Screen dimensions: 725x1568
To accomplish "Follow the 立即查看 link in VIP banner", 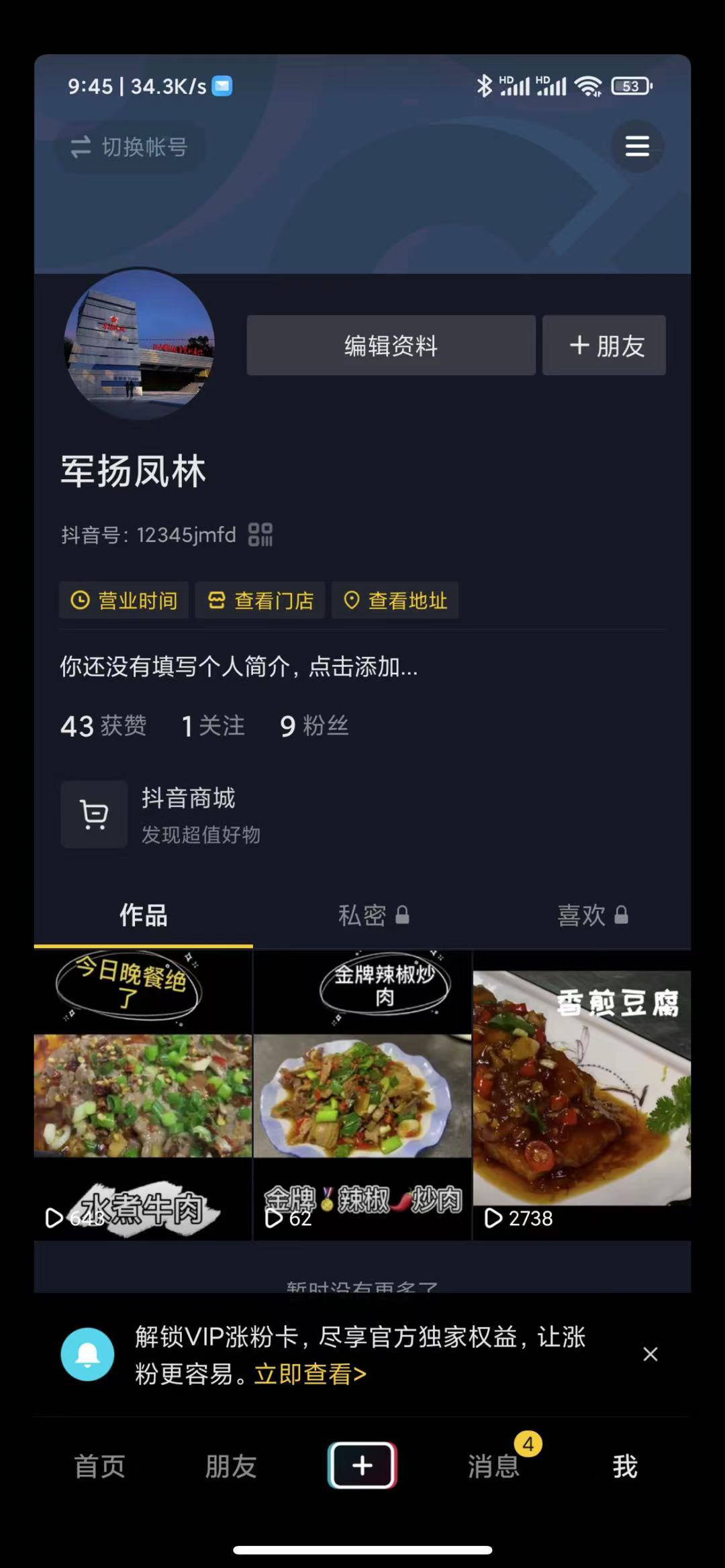I will pos(310,1374).
